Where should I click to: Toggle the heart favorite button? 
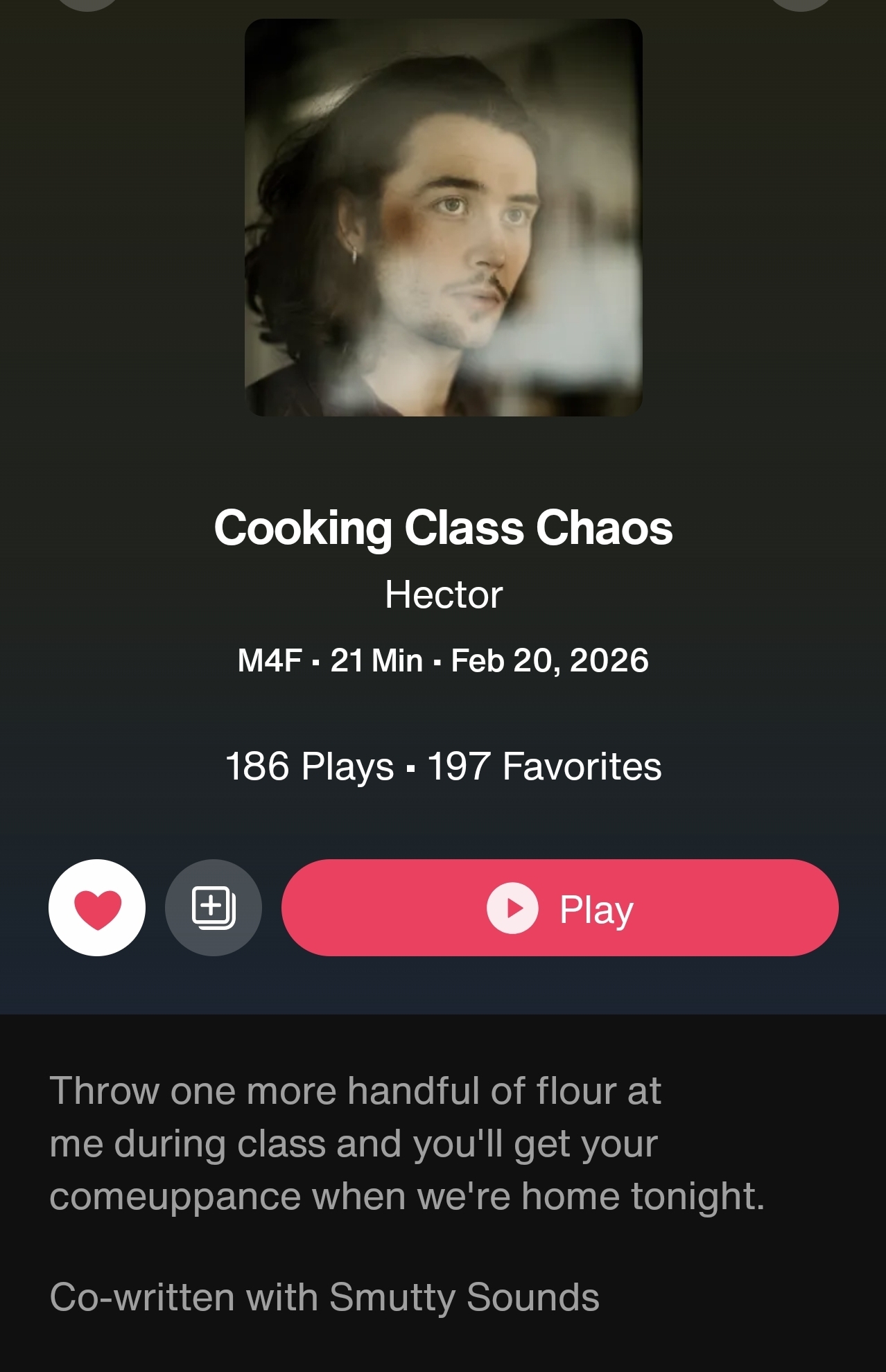coord(97,908)
